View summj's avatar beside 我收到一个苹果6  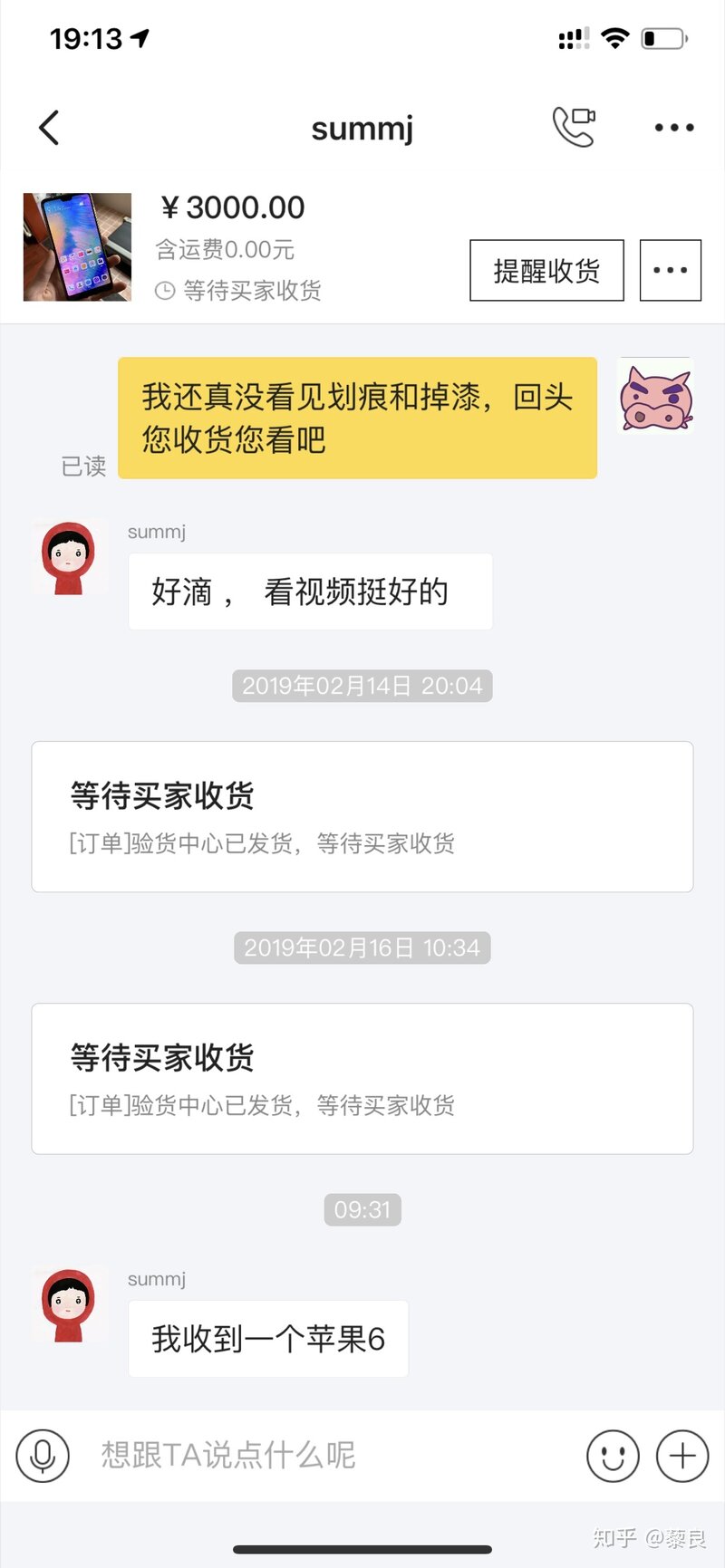(69, 1304)
